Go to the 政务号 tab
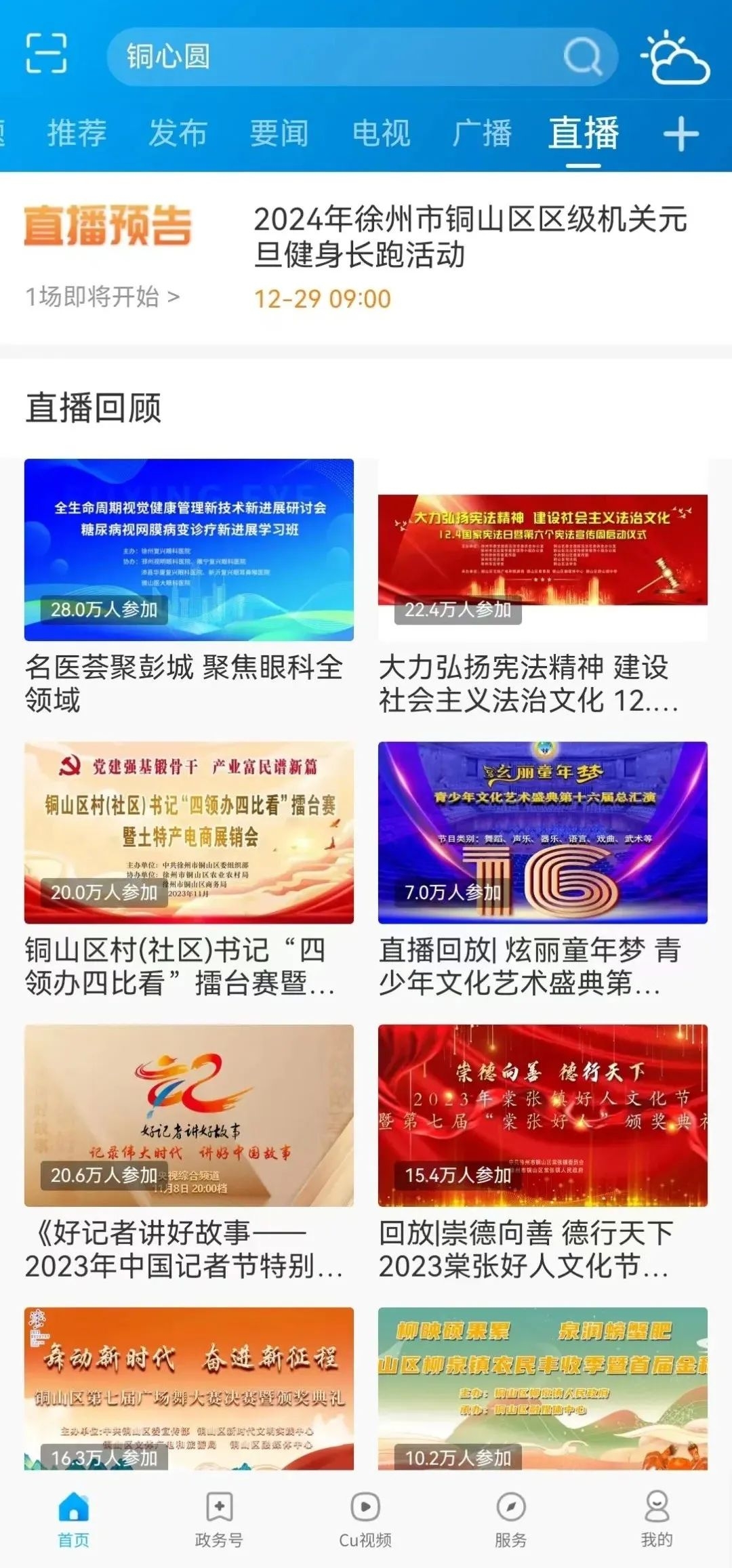Image resolution: width=732 pixels, height=1568 pixels. [219, 1518]
